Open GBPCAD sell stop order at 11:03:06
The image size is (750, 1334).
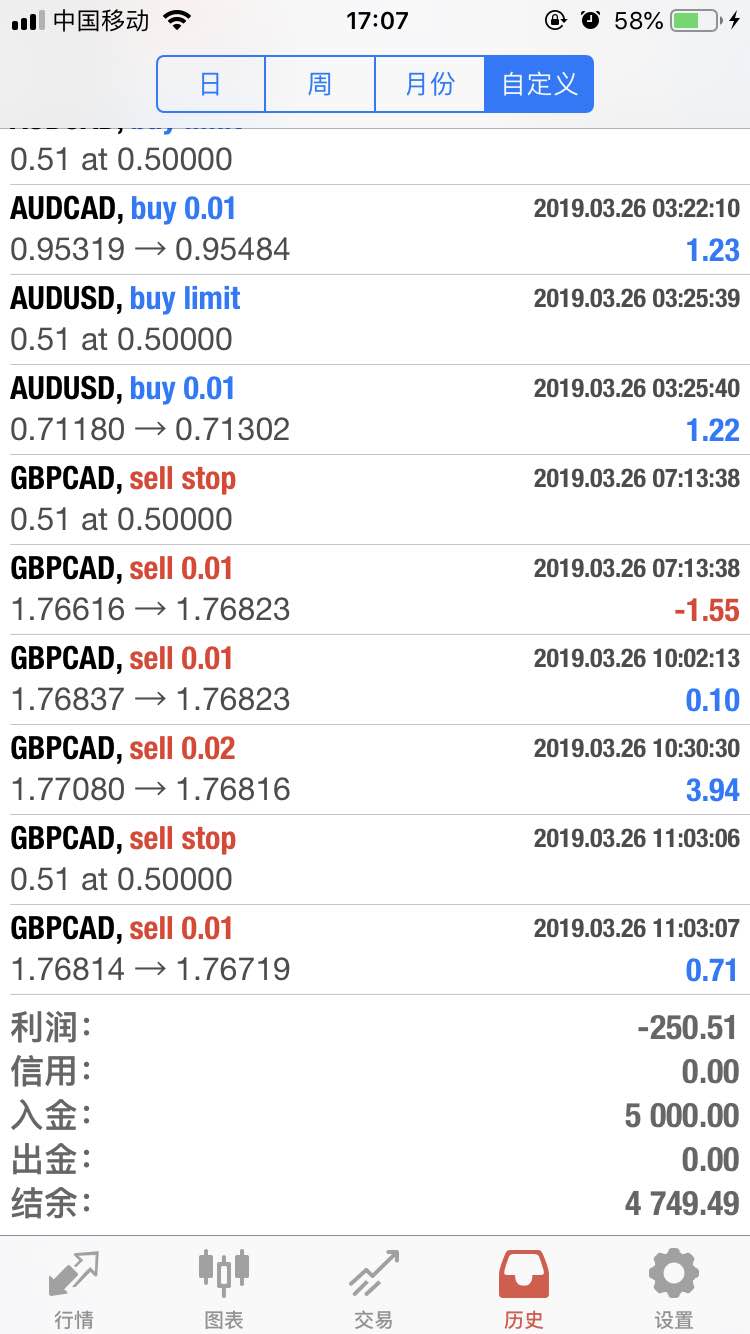pos(375,860)
